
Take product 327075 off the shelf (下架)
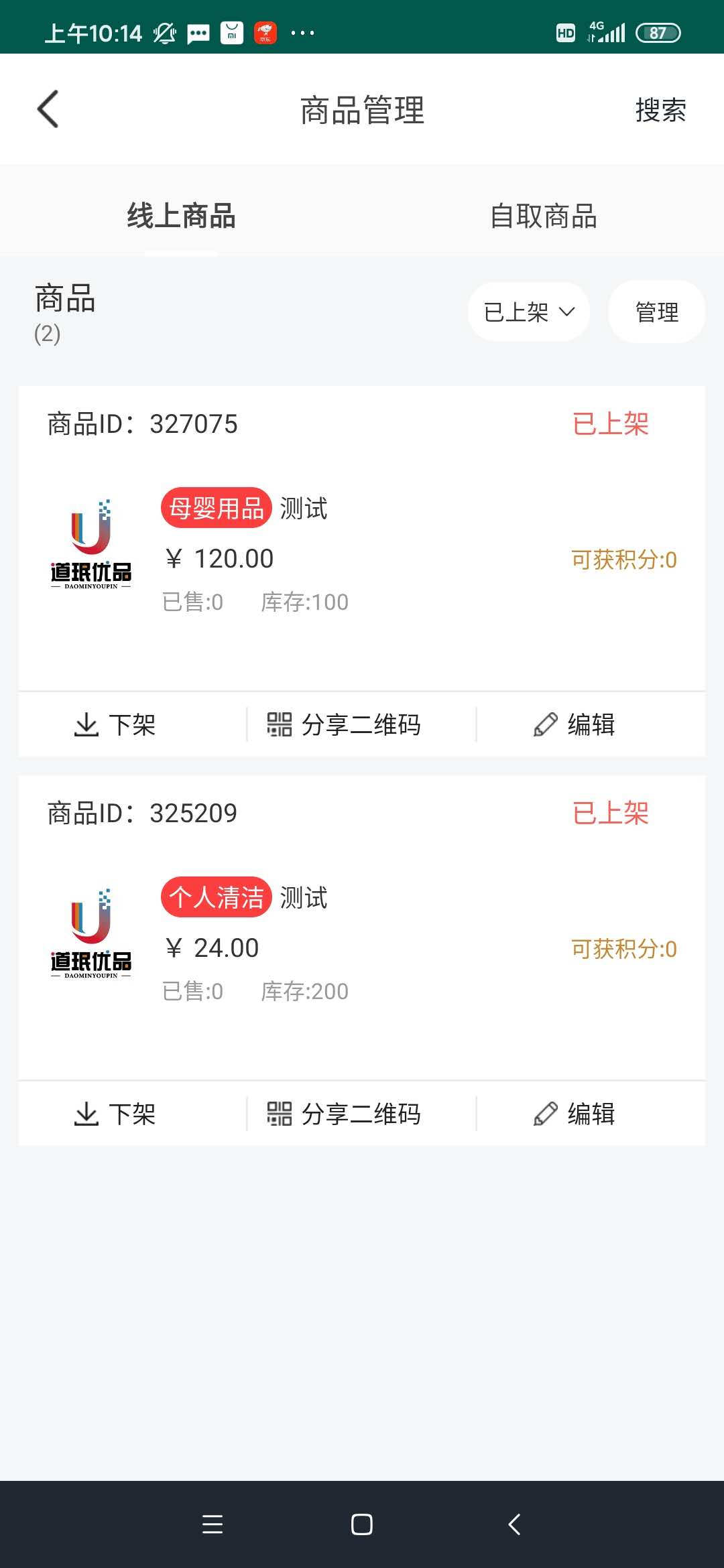point(115,724)
